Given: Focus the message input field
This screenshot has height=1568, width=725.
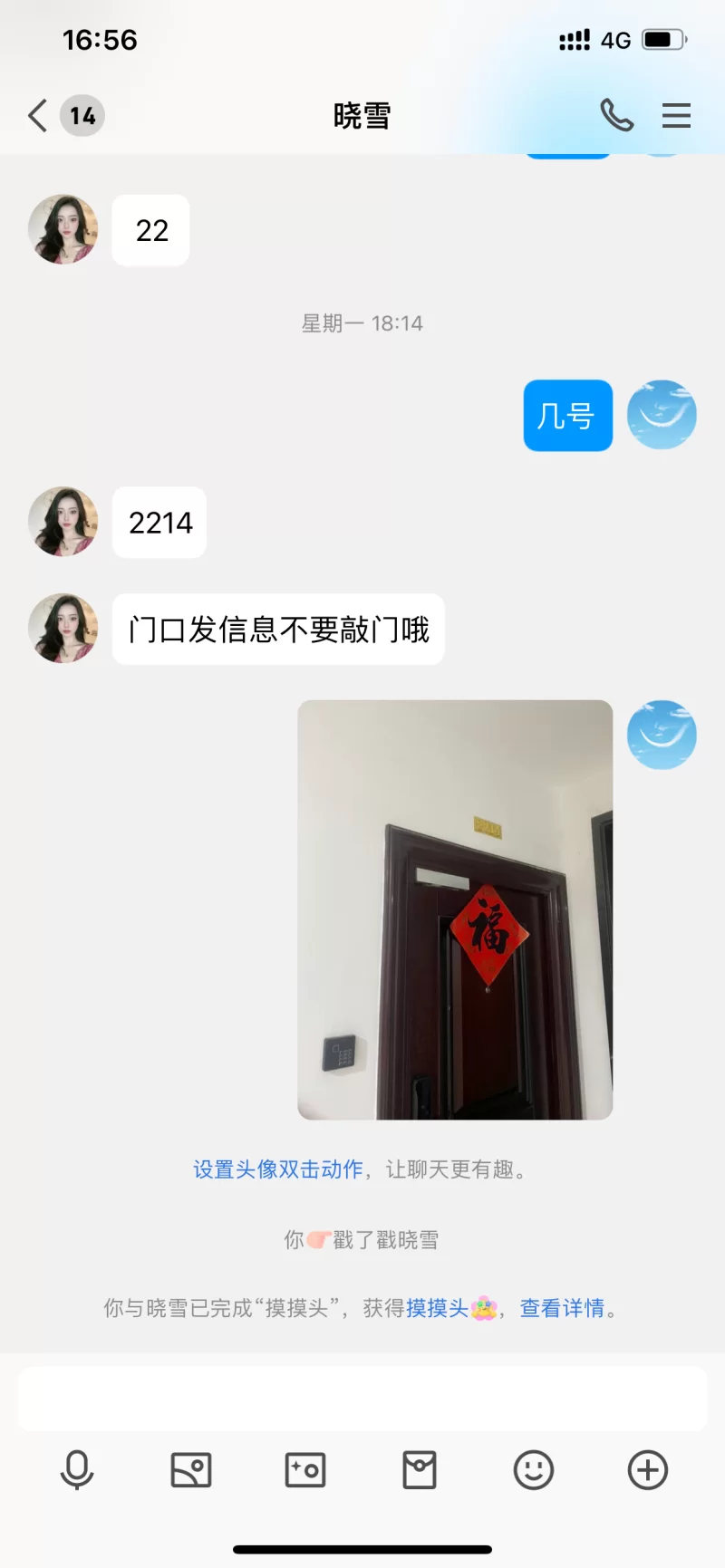Looking at the screenshot, I should pyautogui.click(x=362, y=1399).
